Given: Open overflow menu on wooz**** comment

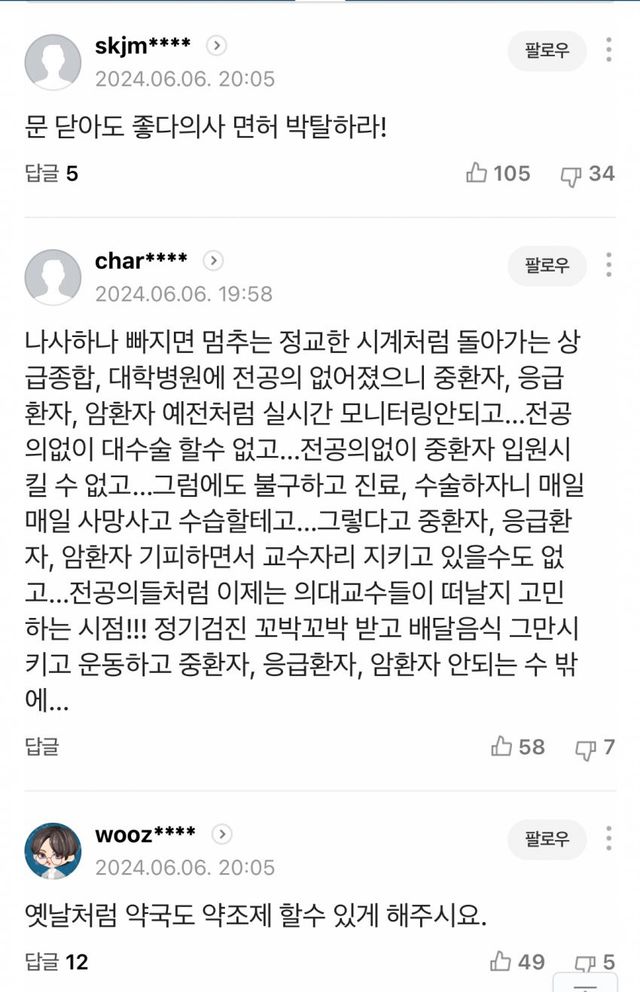Looking at the screenshot, I should point(610,837).
